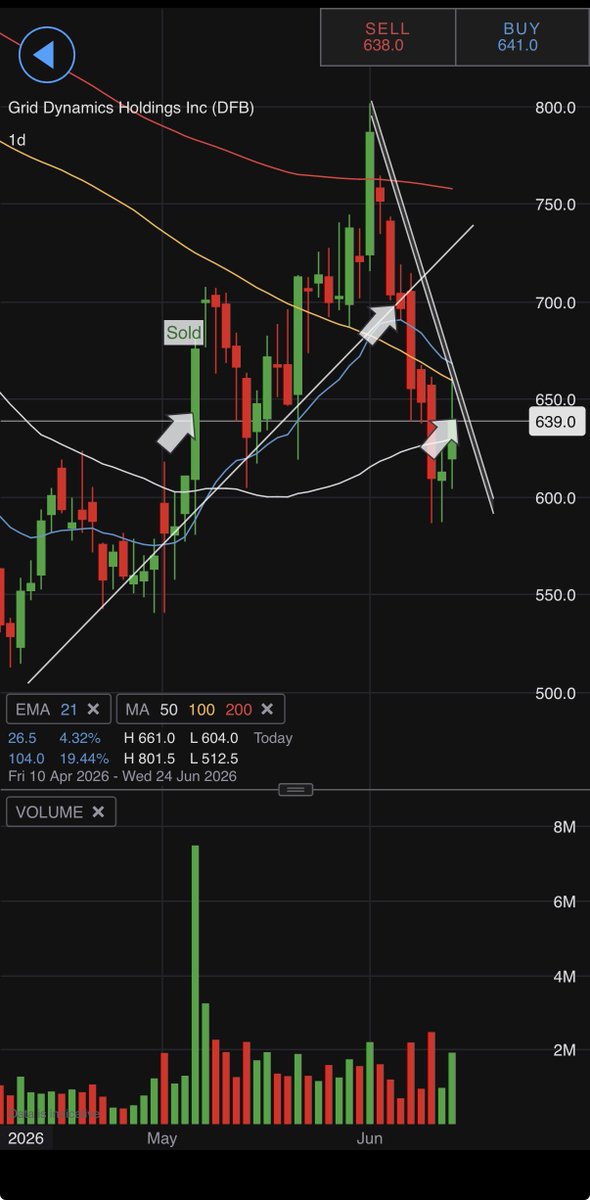Tap the SELL 638.0 button
590x1200 pixels.
(388, 37)
